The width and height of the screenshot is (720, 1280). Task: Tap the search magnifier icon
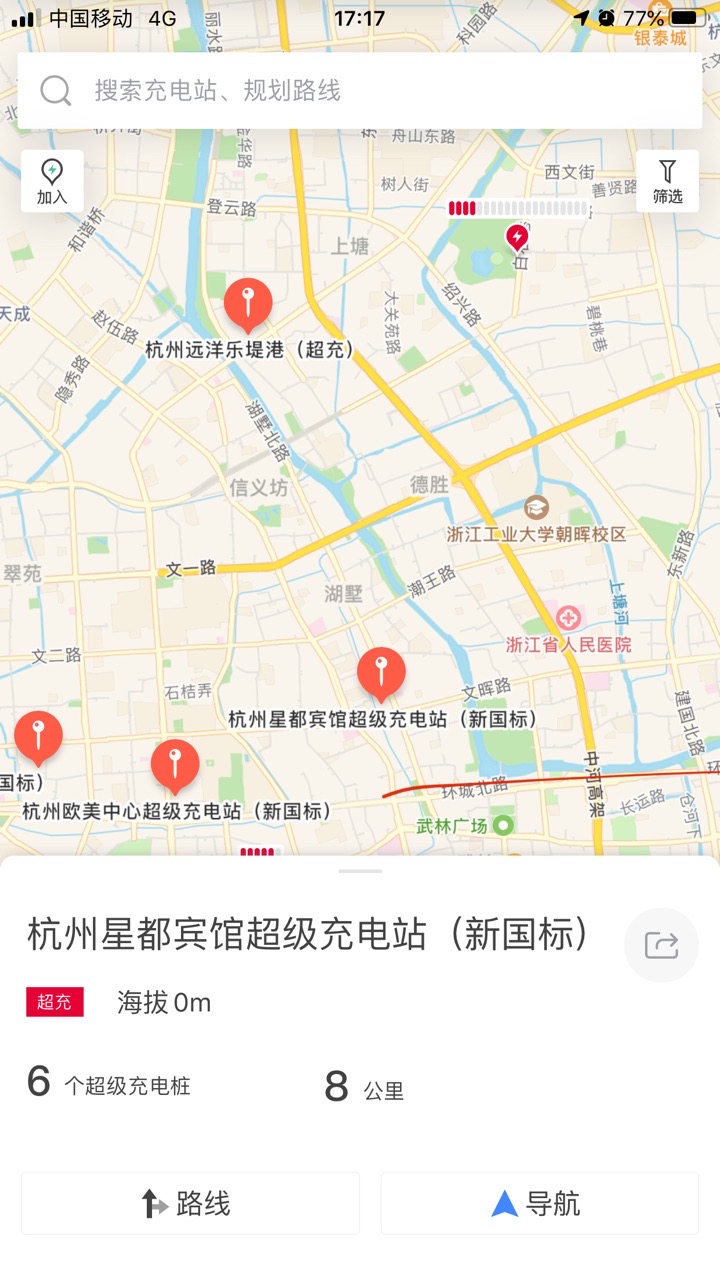[55, 92]
